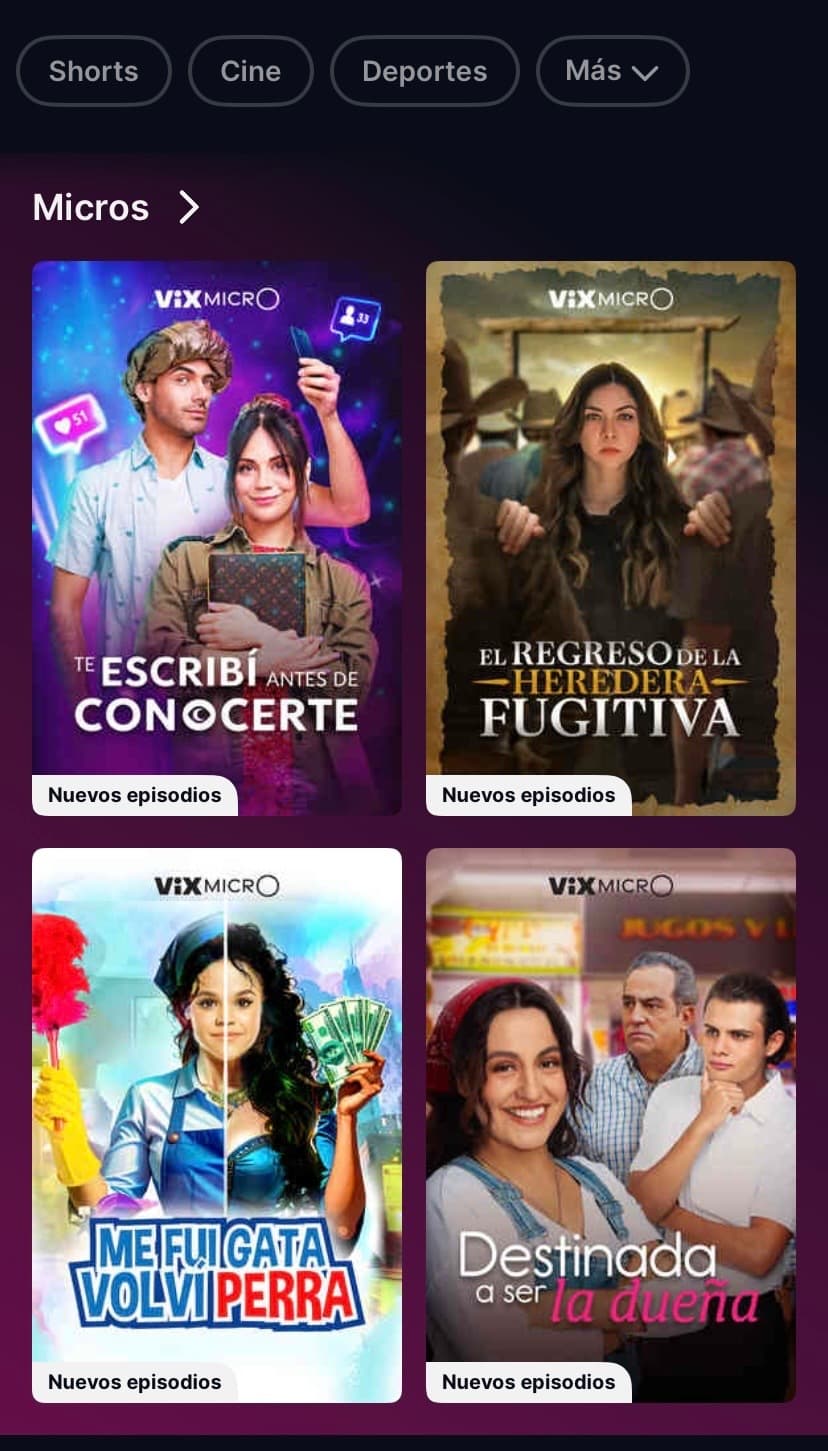Click Nuevos episodios badge under Conocerte poster
The height and width of the screenshot is (1451, 828).
coord(134,795)
